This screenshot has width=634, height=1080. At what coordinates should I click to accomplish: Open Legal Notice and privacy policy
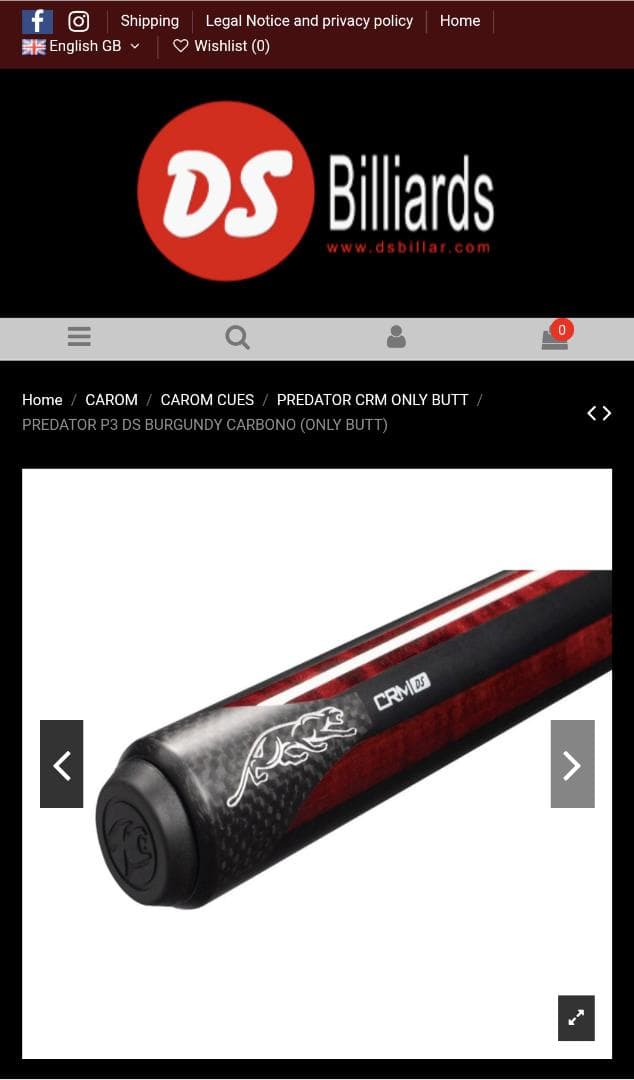pyautogui.click(x=309, y=21)
